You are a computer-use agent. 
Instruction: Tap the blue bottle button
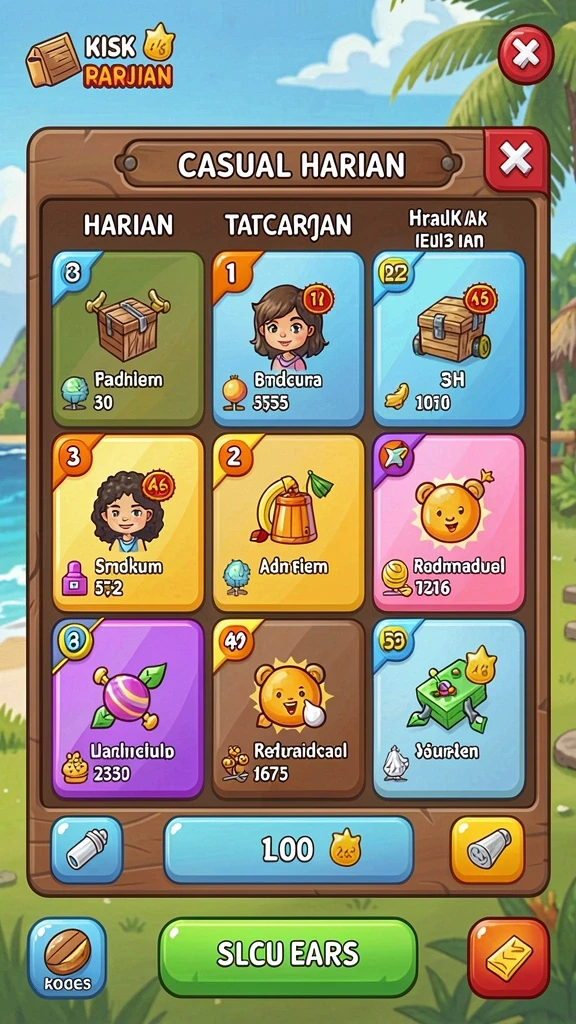pos(87,850)
